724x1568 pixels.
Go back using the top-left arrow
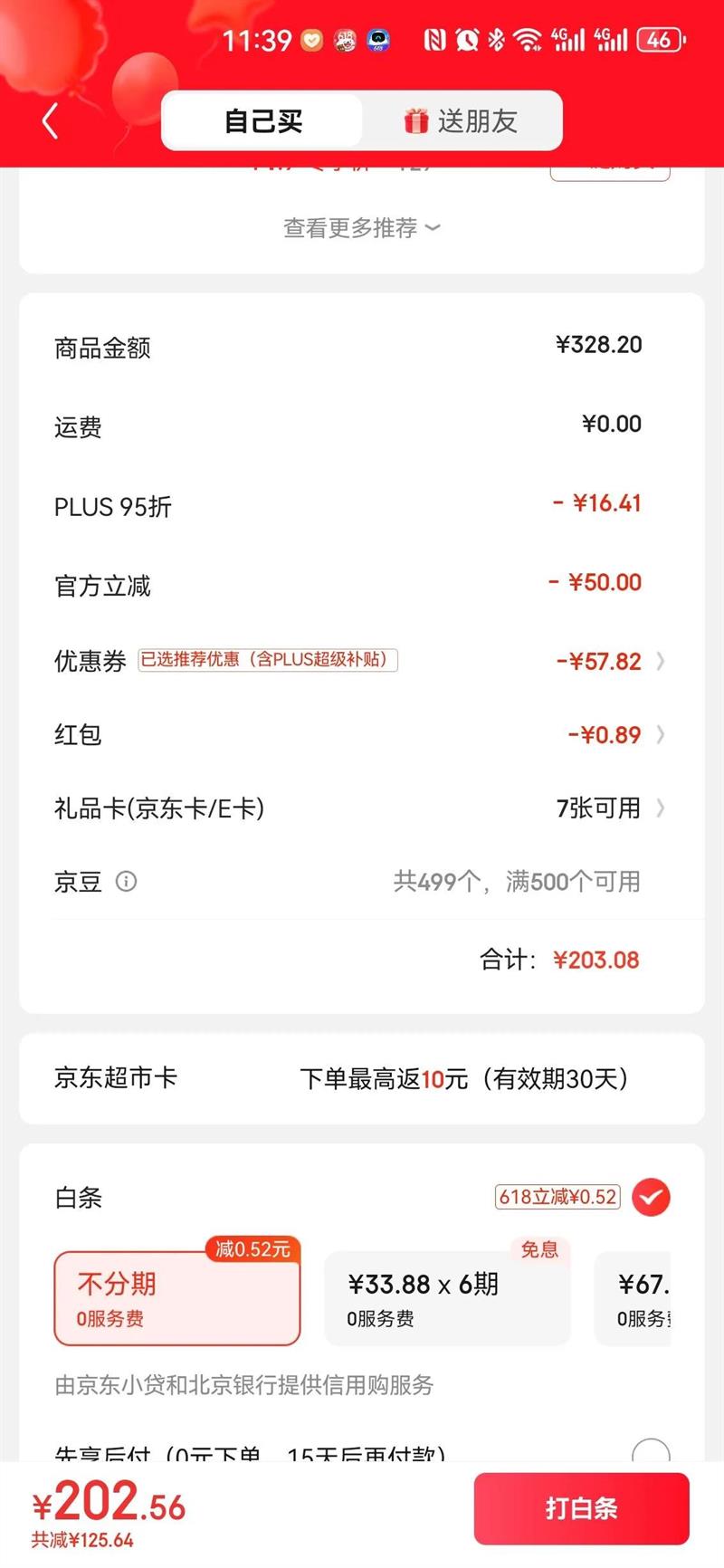pyautogui.click(x=51, y=120)
